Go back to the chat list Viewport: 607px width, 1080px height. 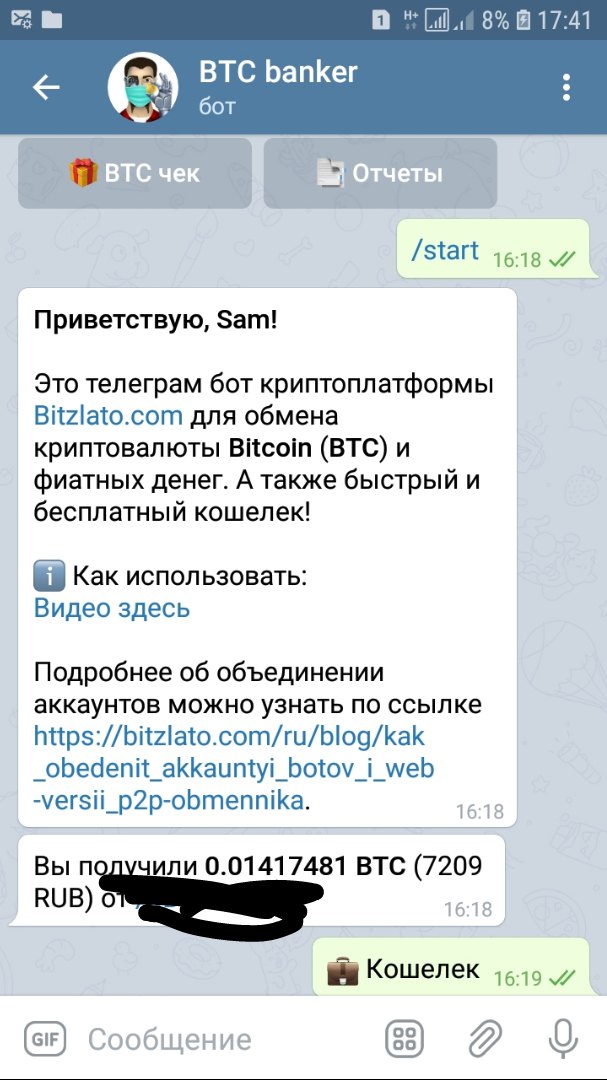(46, 88)
